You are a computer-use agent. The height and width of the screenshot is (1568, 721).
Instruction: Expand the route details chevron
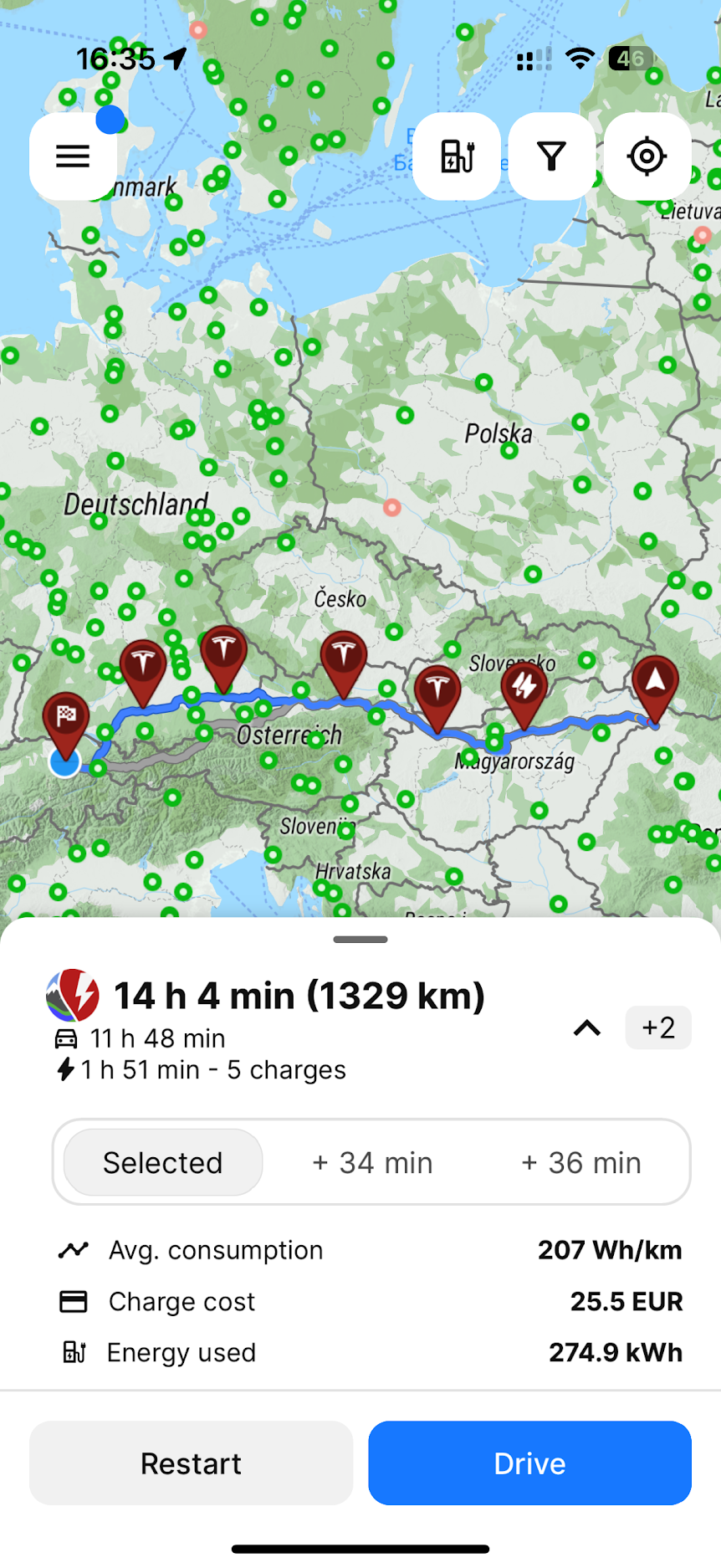pos(587,1027)
